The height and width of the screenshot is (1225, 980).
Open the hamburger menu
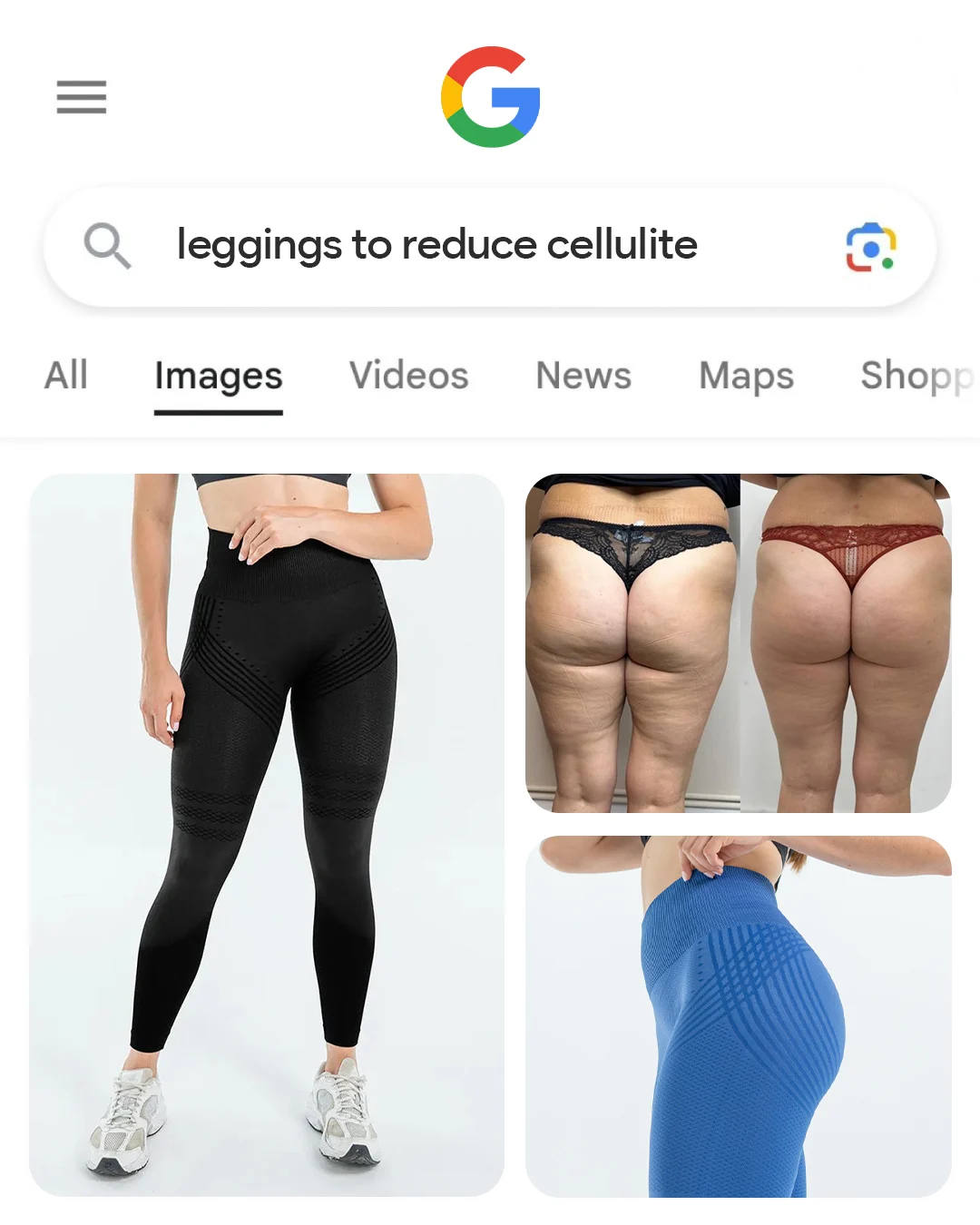click(81, 97)
